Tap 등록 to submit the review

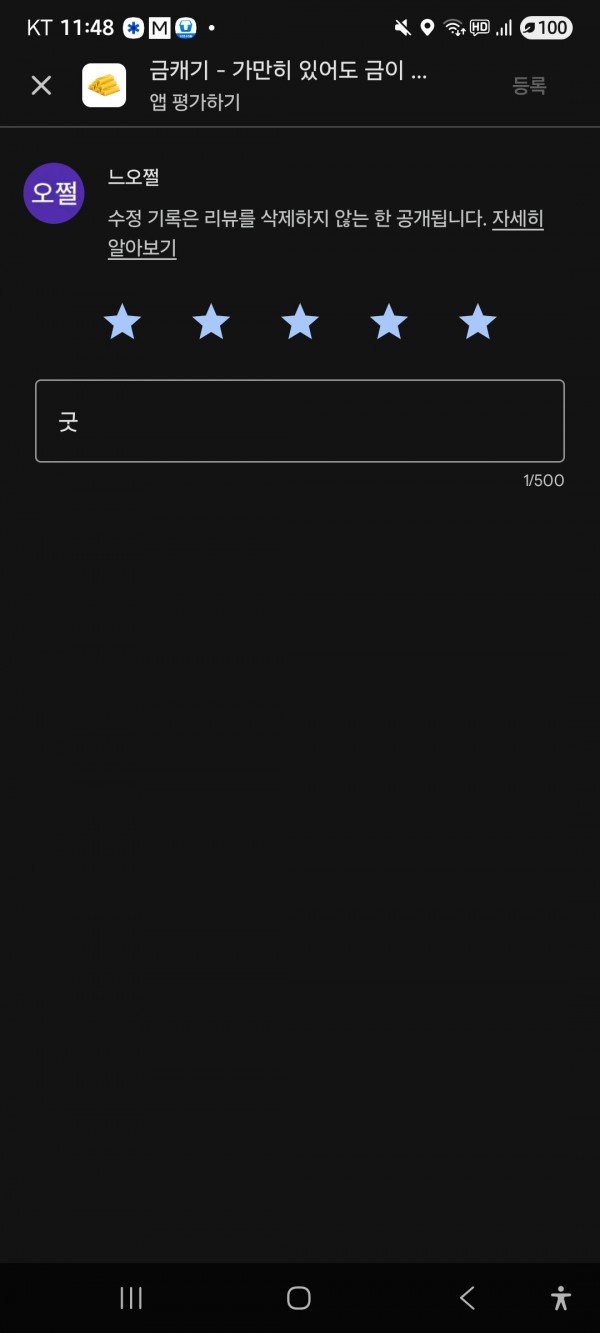[529, 86]
